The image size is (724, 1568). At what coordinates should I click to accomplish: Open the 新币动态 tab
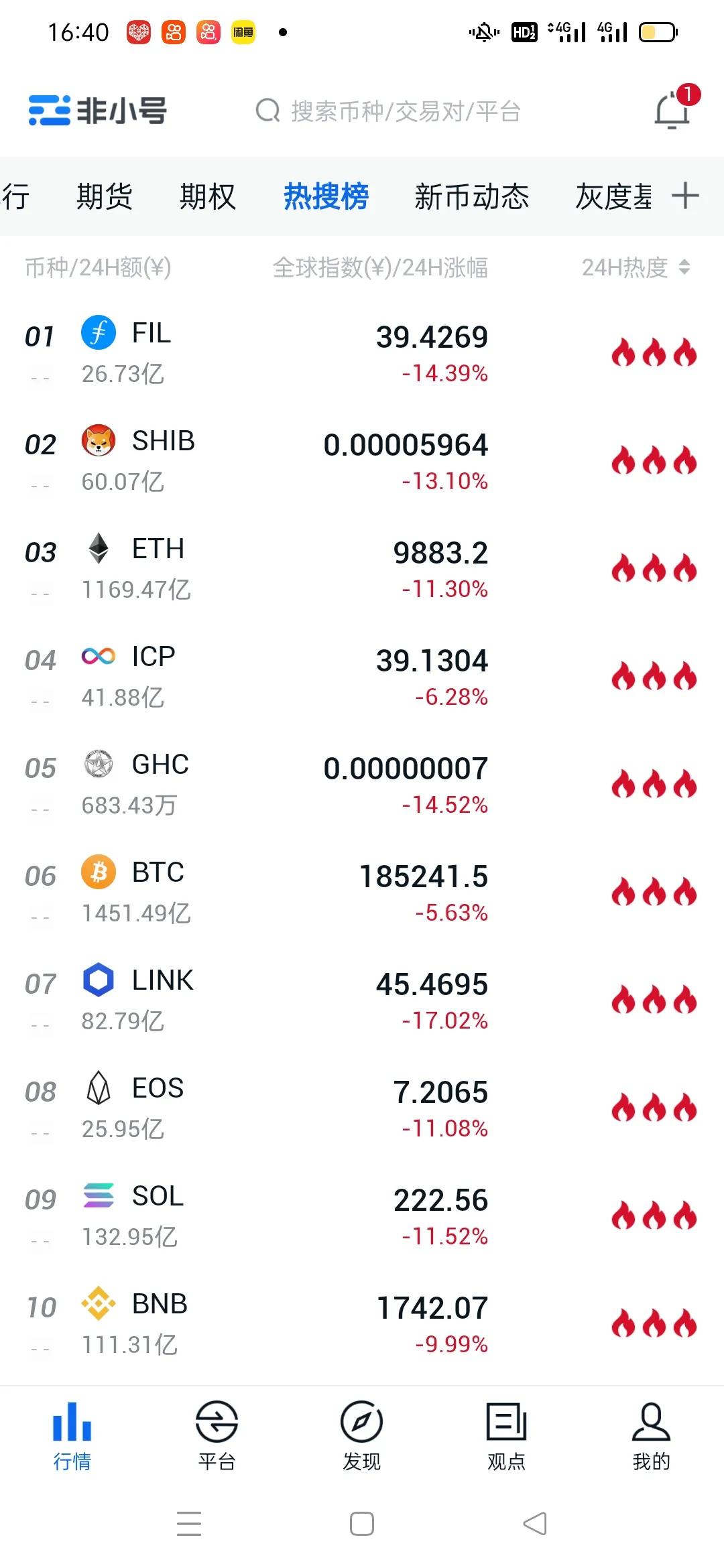coord(471,196)
